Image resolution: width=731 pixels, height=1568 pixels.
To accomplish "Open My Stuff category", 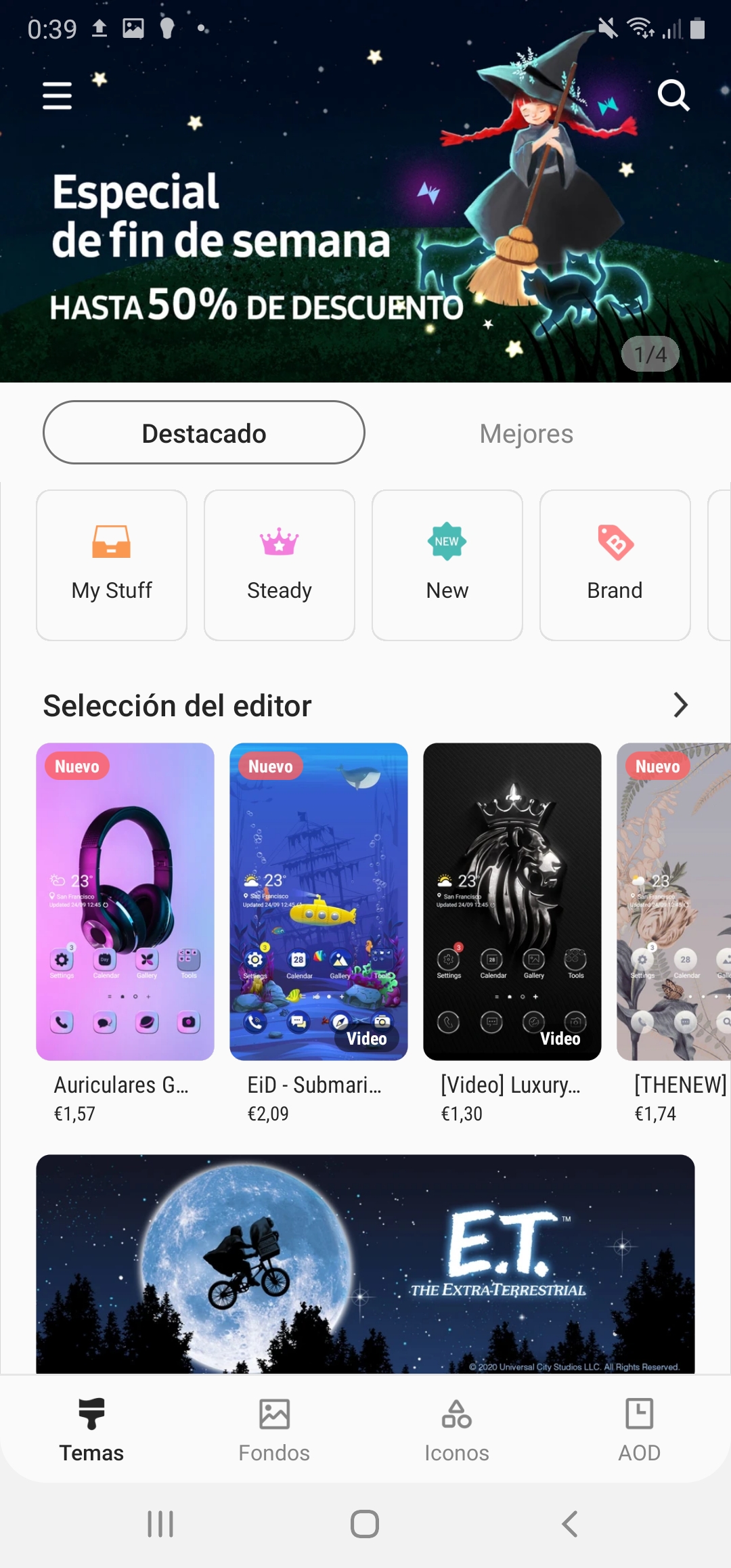I will (112, 565).
